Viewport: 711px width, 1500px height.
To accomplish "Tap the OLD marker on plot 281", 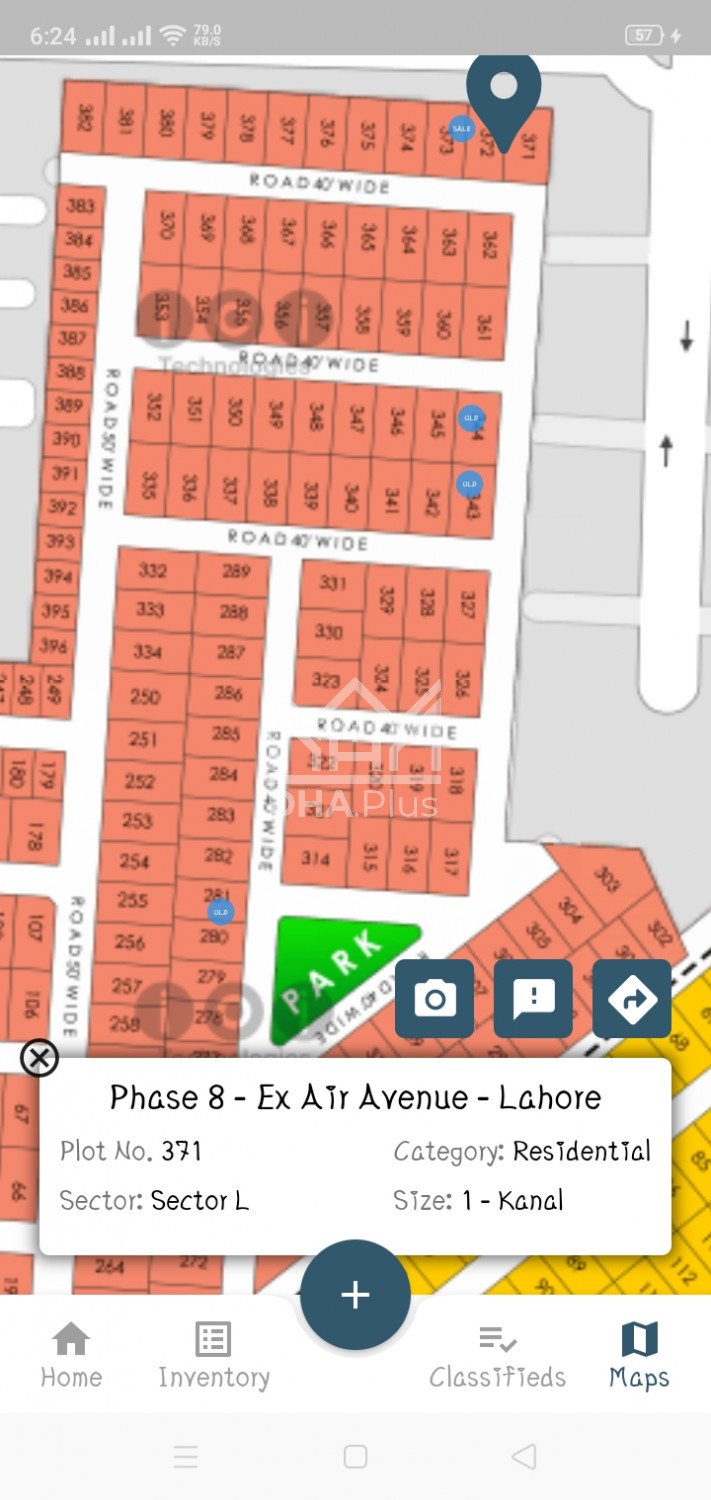I will point(220,911).
